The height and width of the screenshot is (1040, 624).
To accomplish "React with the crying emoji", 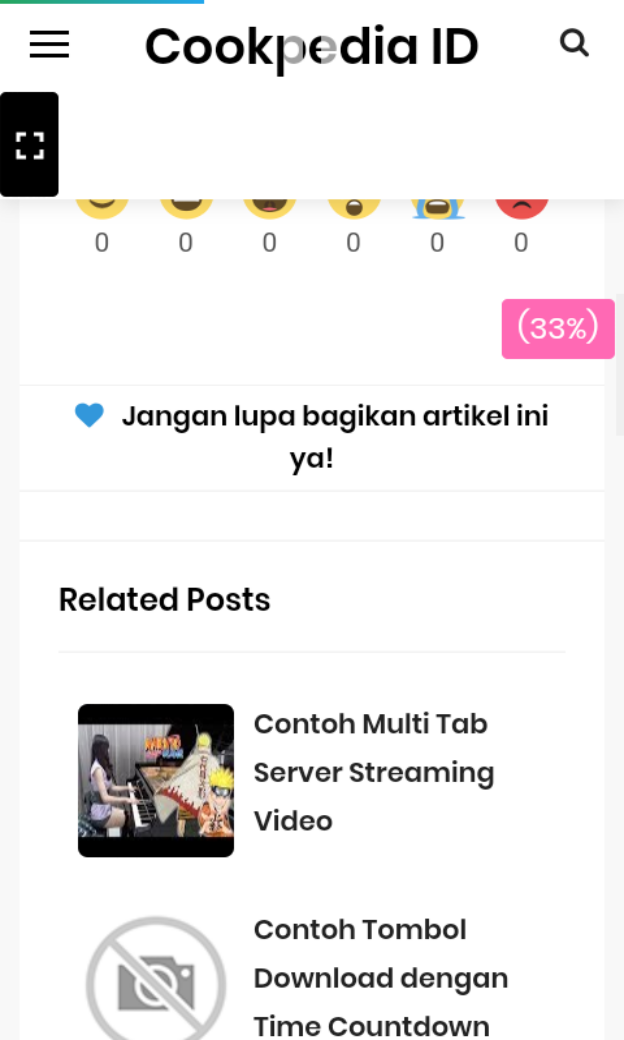I will (437, 208).
